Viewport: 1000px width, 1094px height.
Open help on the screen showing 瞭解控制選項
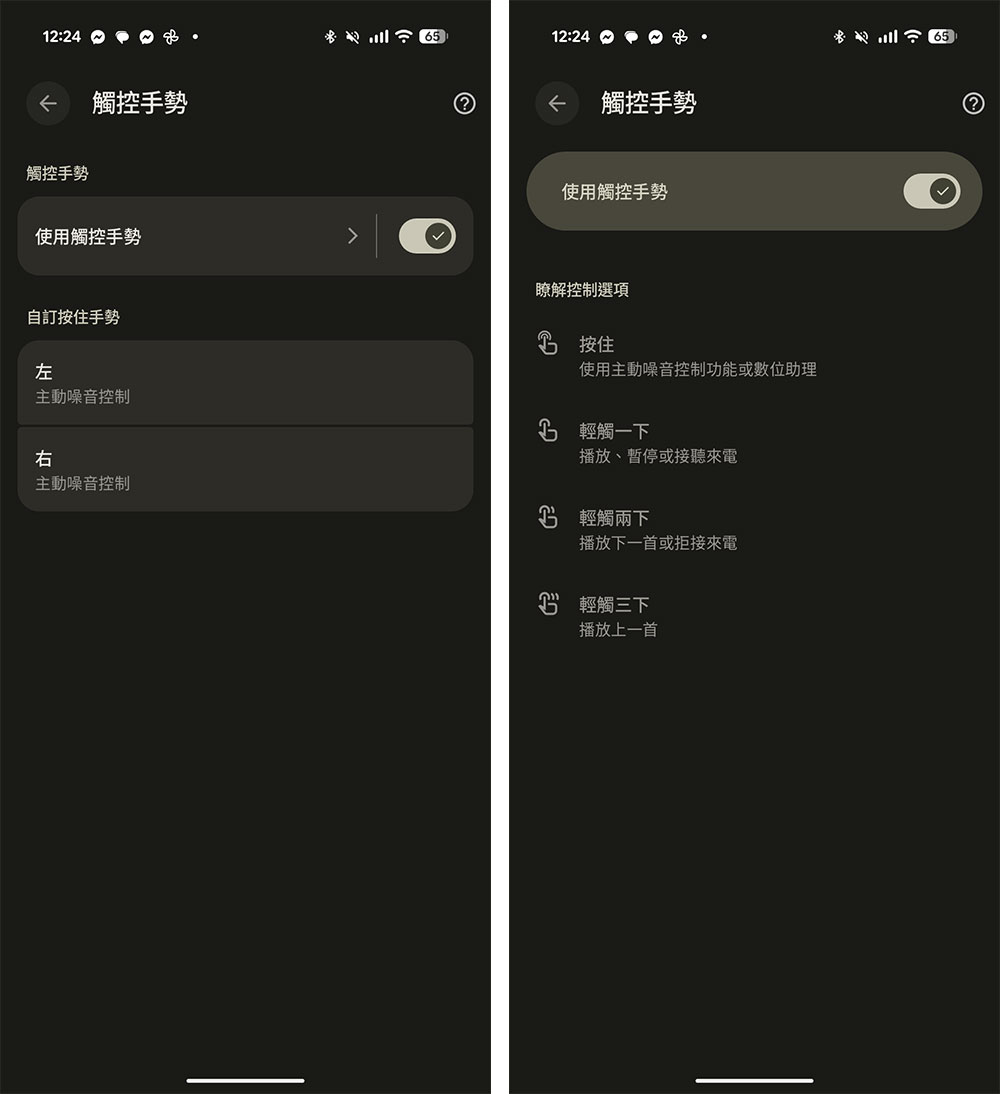point(973,103)
